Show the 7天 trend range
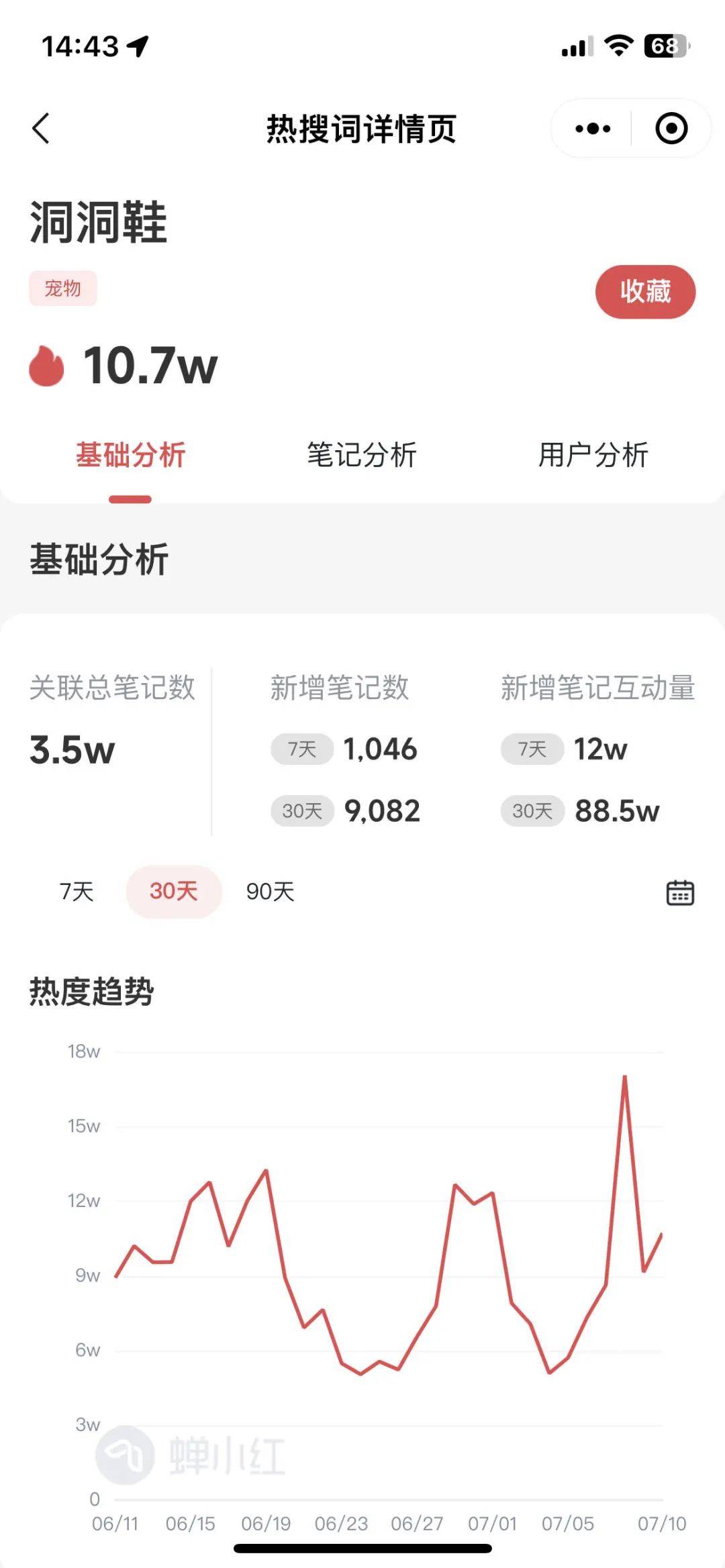This screenshot has width=725, height=1568. click(77, 892)
